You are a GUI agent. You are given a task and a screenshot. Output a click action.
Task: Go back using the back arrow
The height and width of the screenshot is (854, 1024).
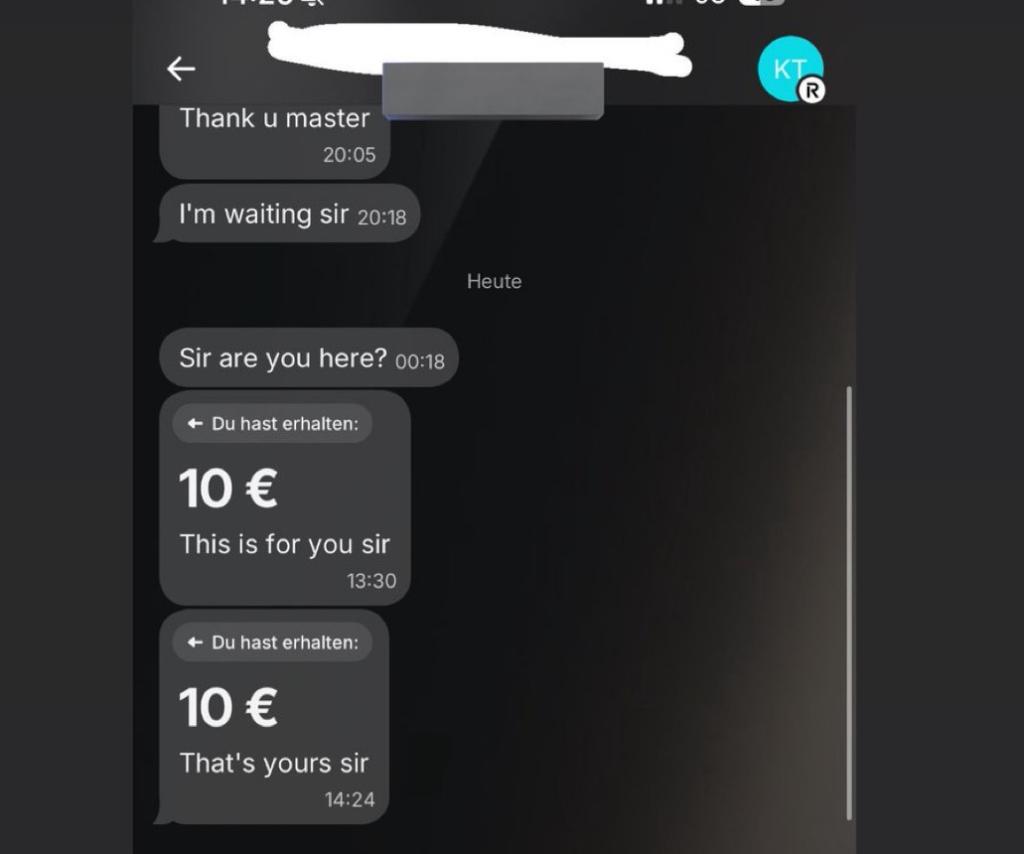click(181, 69)
